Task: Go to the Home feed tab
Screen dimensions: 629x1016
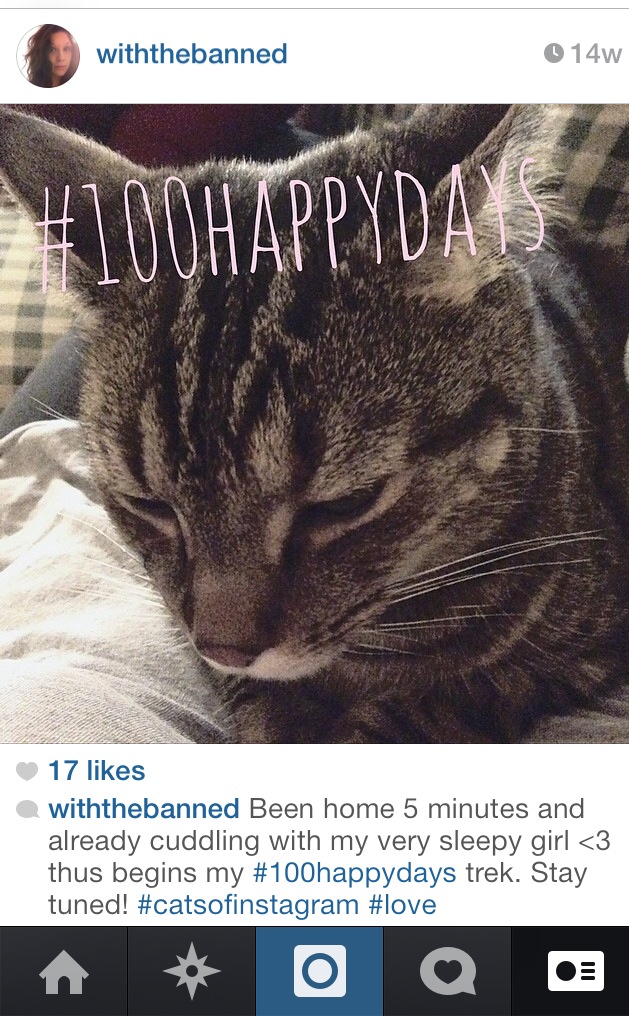Action: (63, 971)
